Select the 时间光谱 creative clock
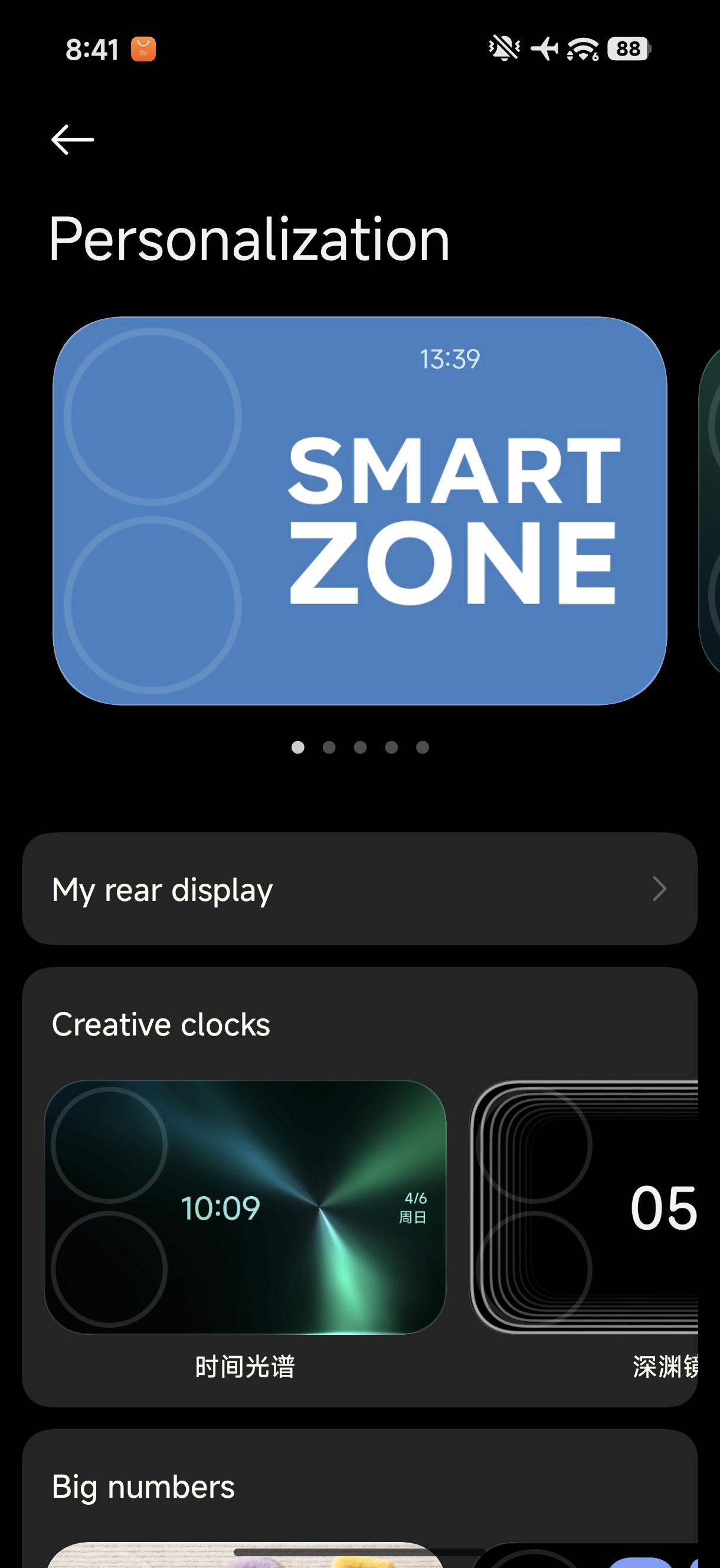 246,1207
